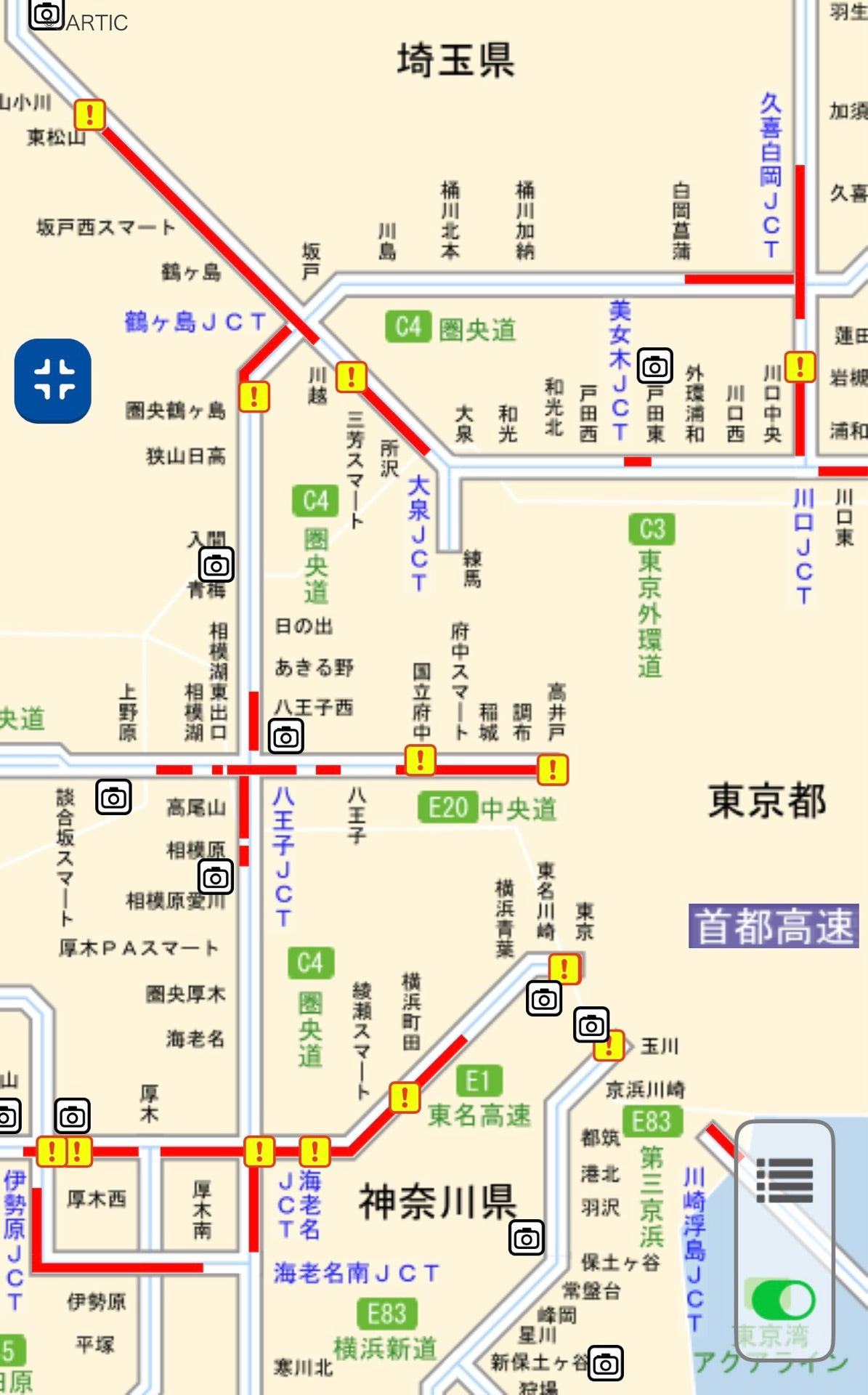This screenshot has width=868, height=1395.
Task: Click the warning icon near 国立府中
Action: point(420,761)
